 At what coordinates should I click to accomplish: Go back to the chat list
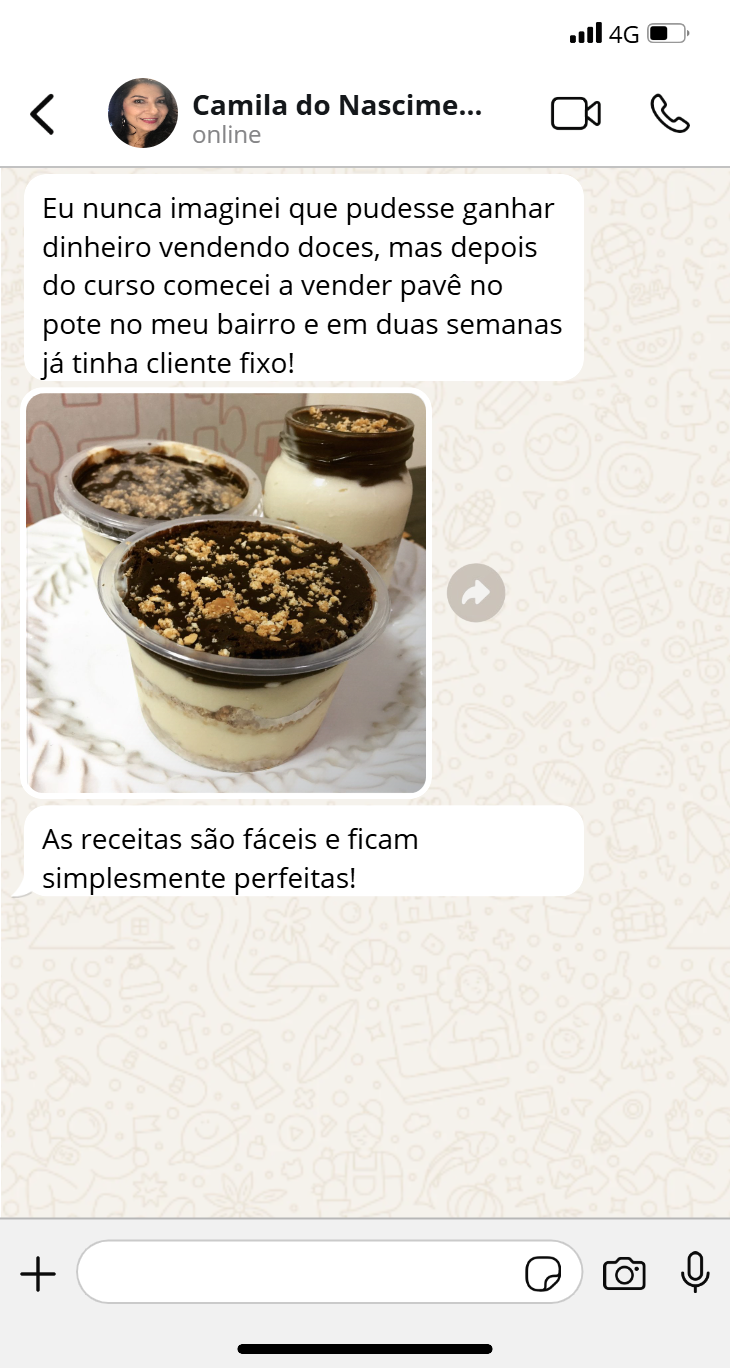click(42, 114)
